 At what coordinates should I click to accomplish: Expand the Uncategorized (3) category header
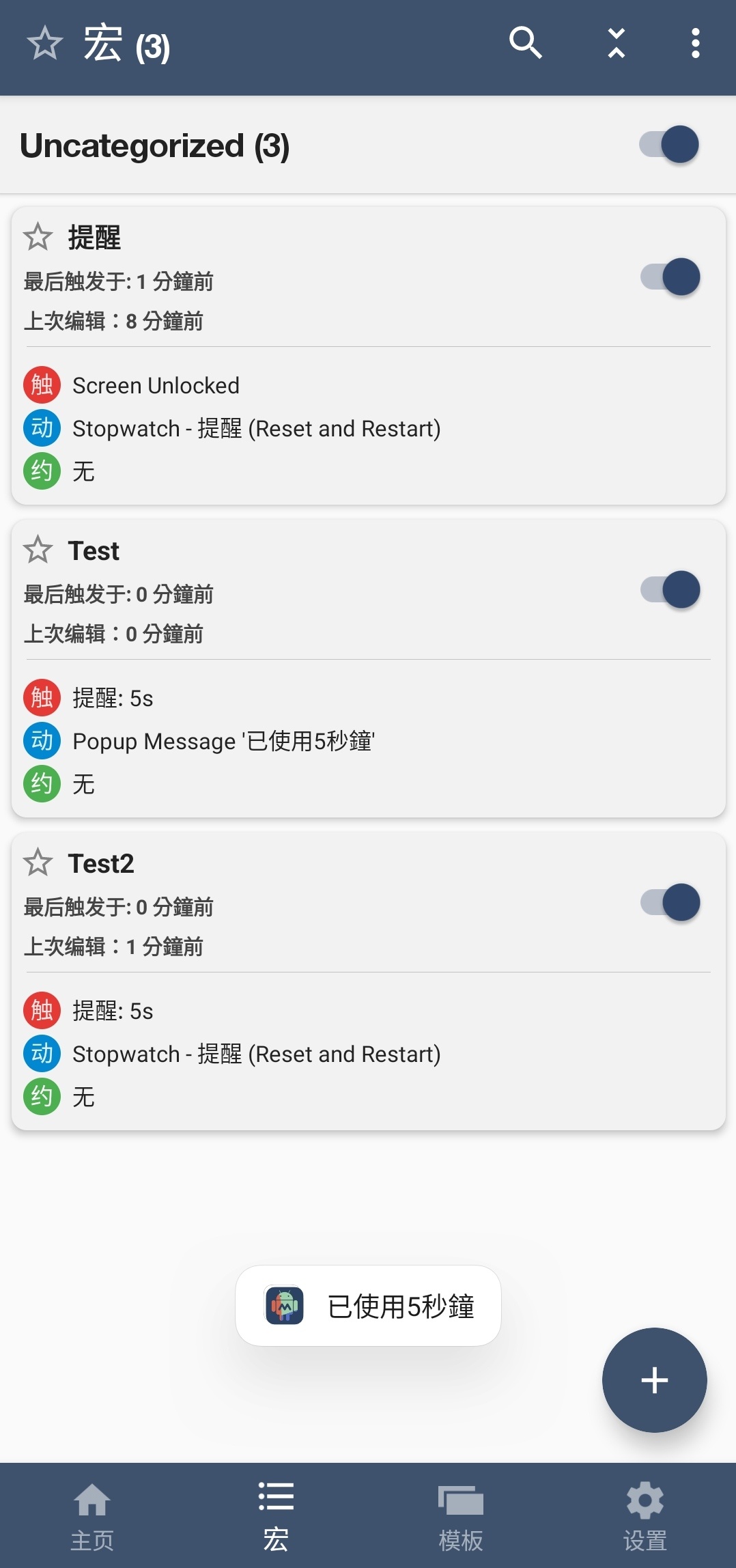click(x=155, y=145)
